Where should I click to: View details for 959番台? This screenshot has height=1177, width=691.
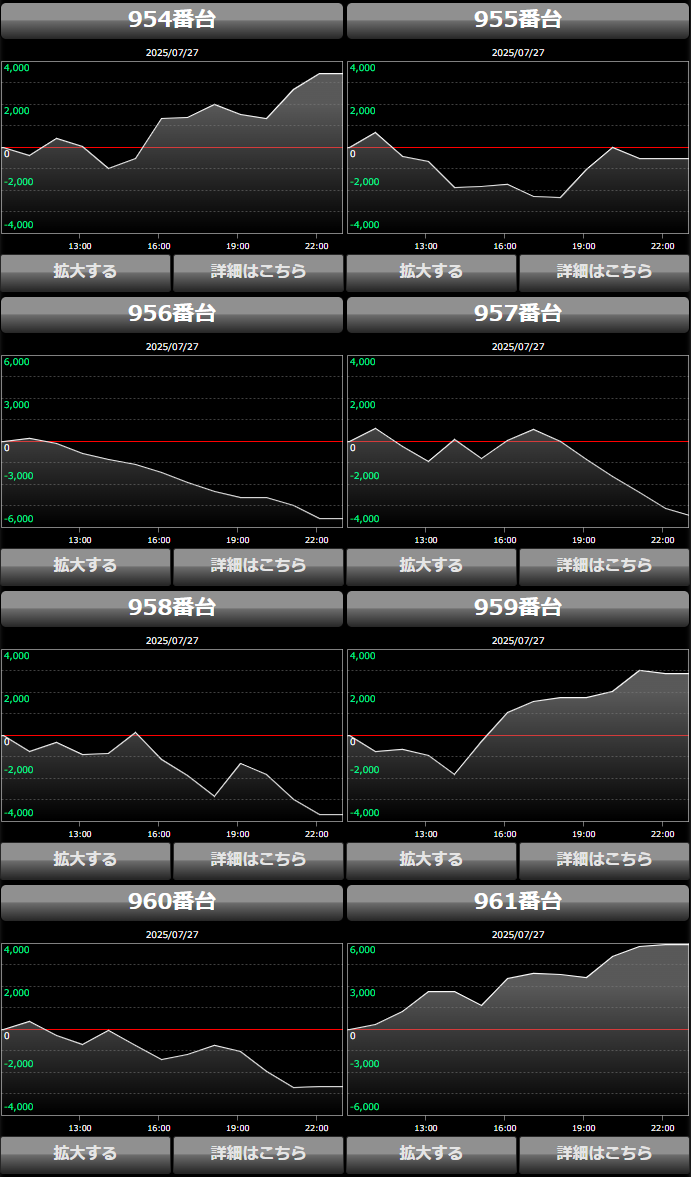[x=604, y=859]
